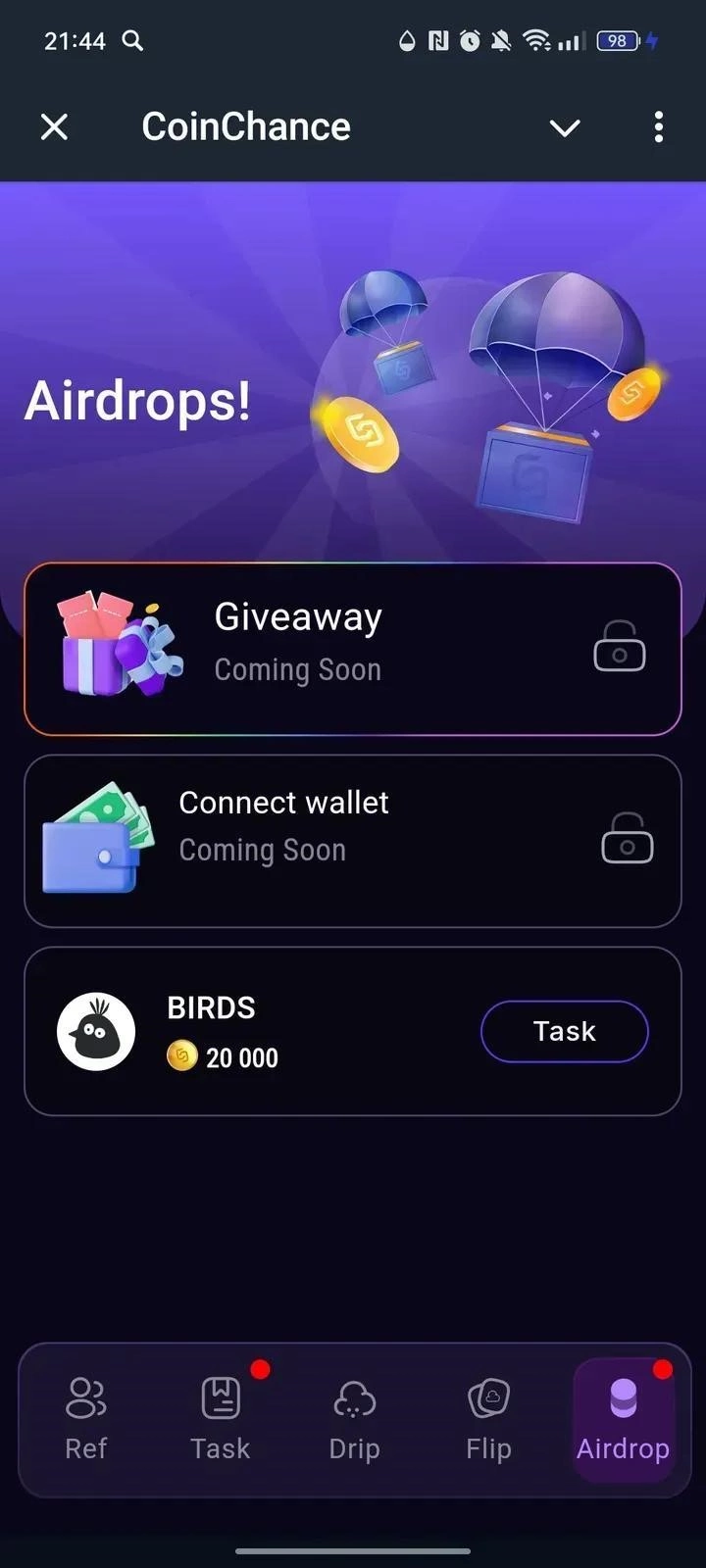Switch to the Task tab
Image resolution: width=706 pixels, height=1568 pixels.
point(221,1419)
